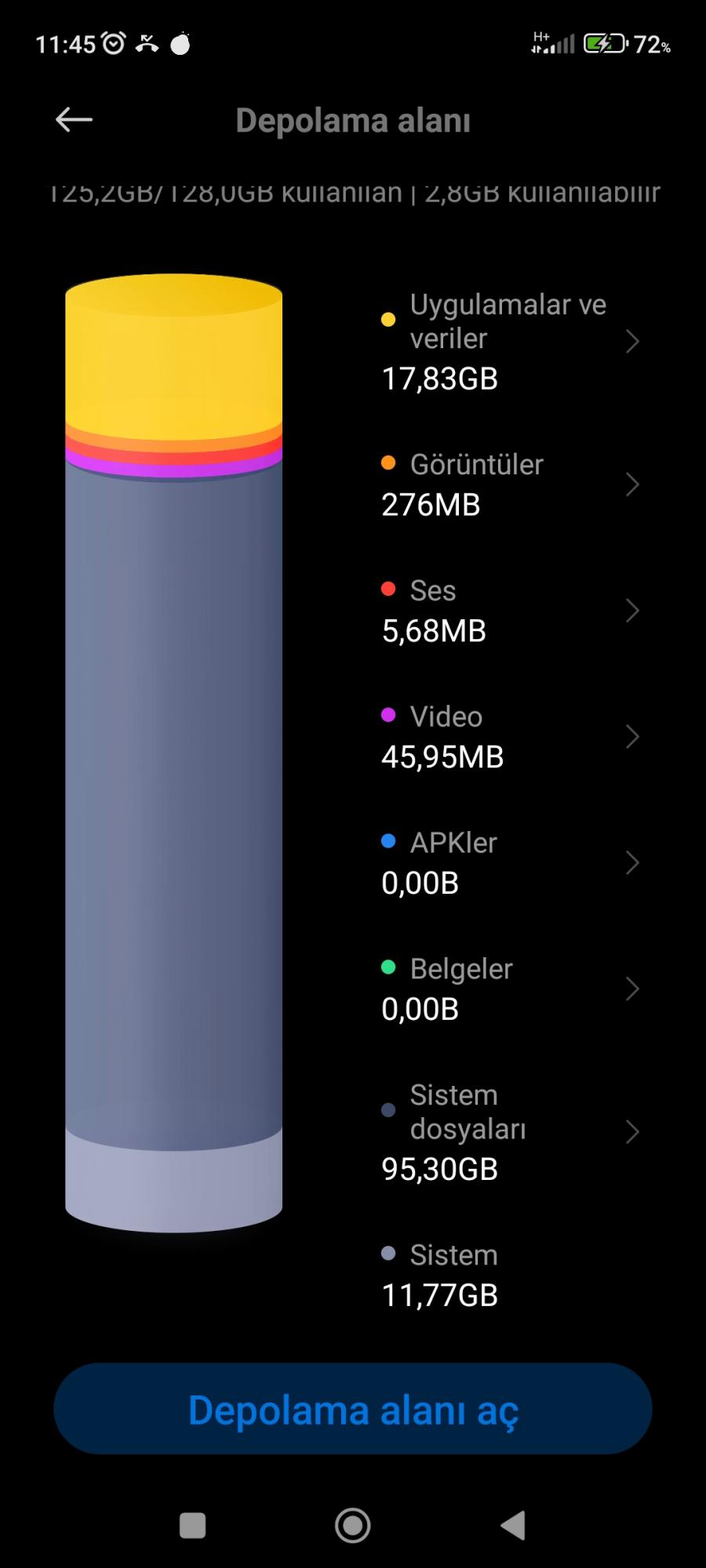This screenshot has height=1568, width=706.
Task: Tap the Depolama alanı aç button
Action: [353, 1409]
